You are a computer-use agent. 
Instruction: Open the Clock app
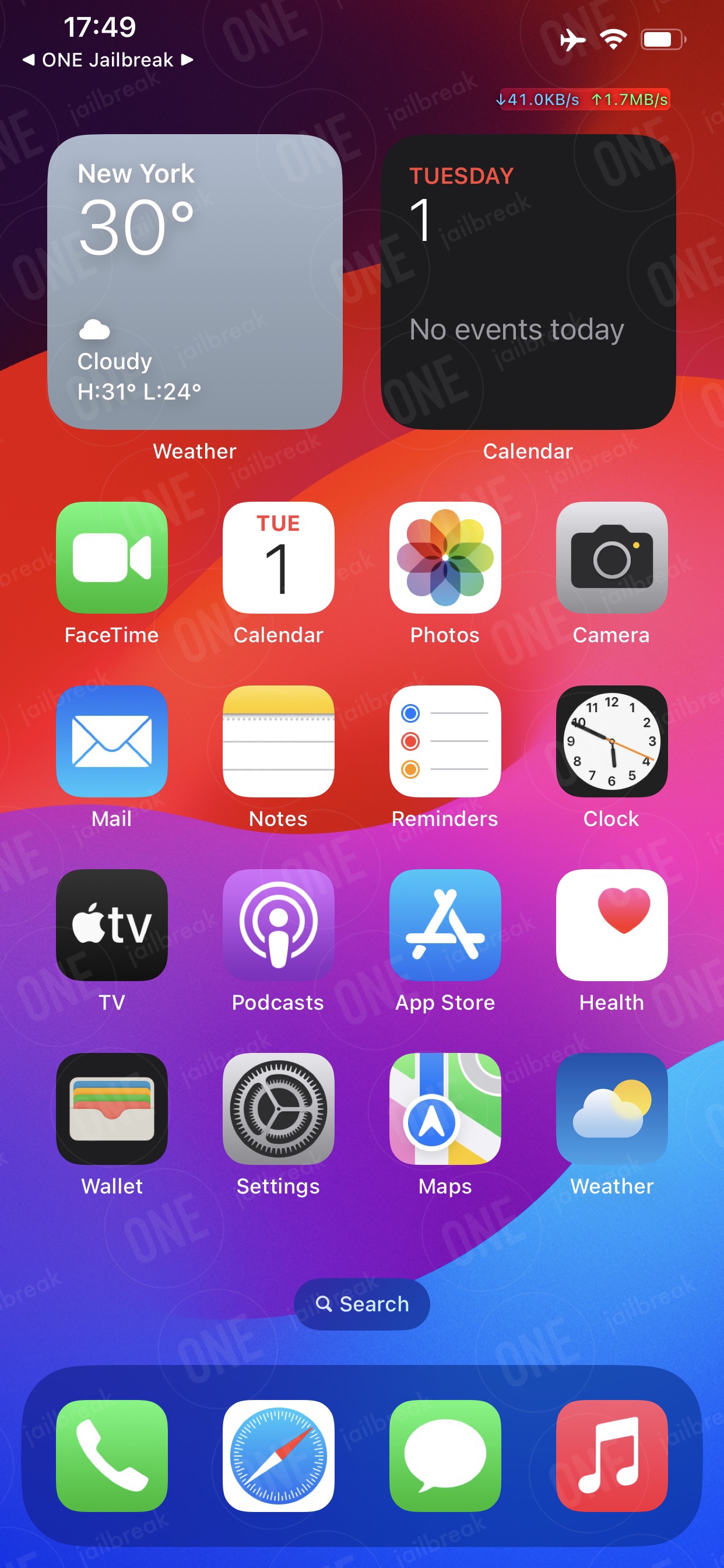tap(612, 741)
